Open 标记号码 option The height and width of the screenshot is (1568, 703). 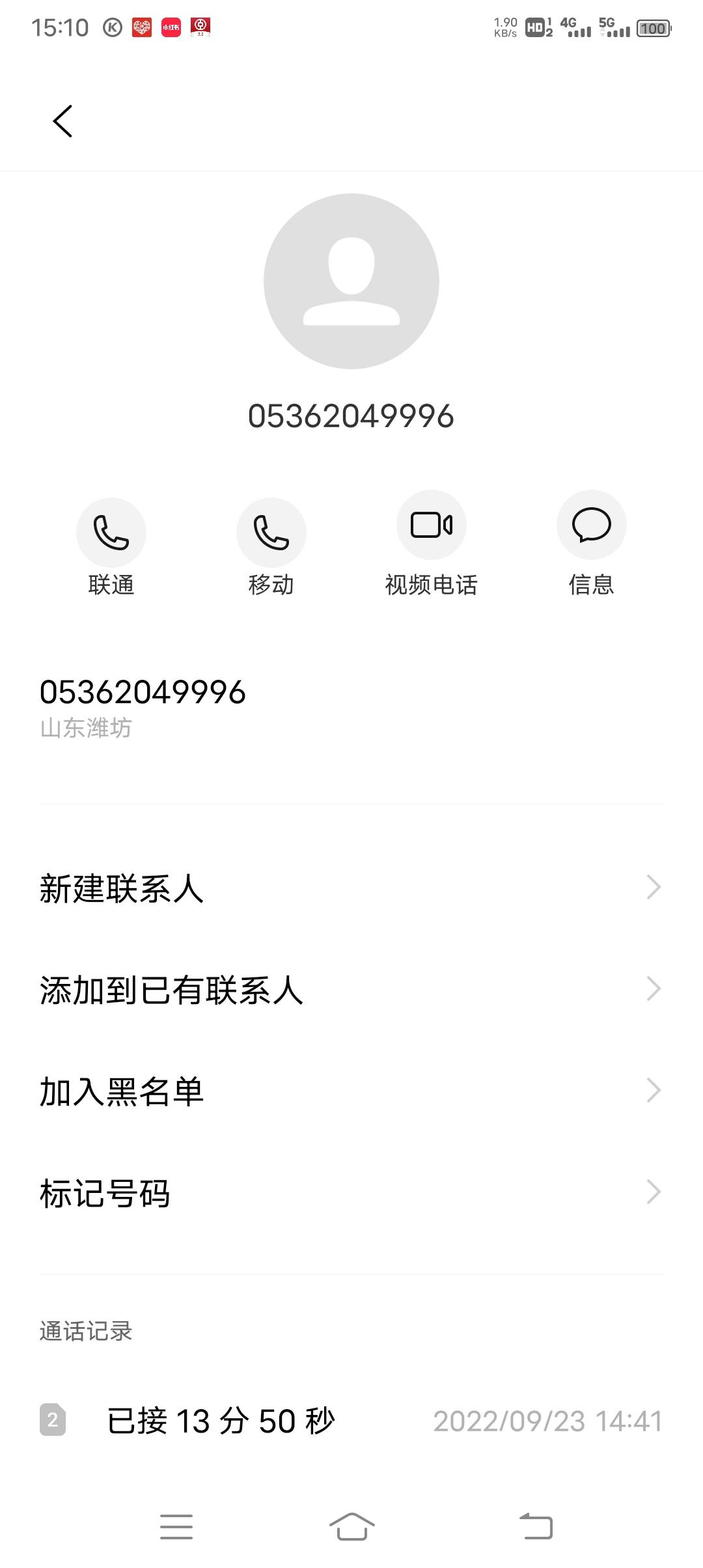pyautogui.click(x=351, y=1193)
